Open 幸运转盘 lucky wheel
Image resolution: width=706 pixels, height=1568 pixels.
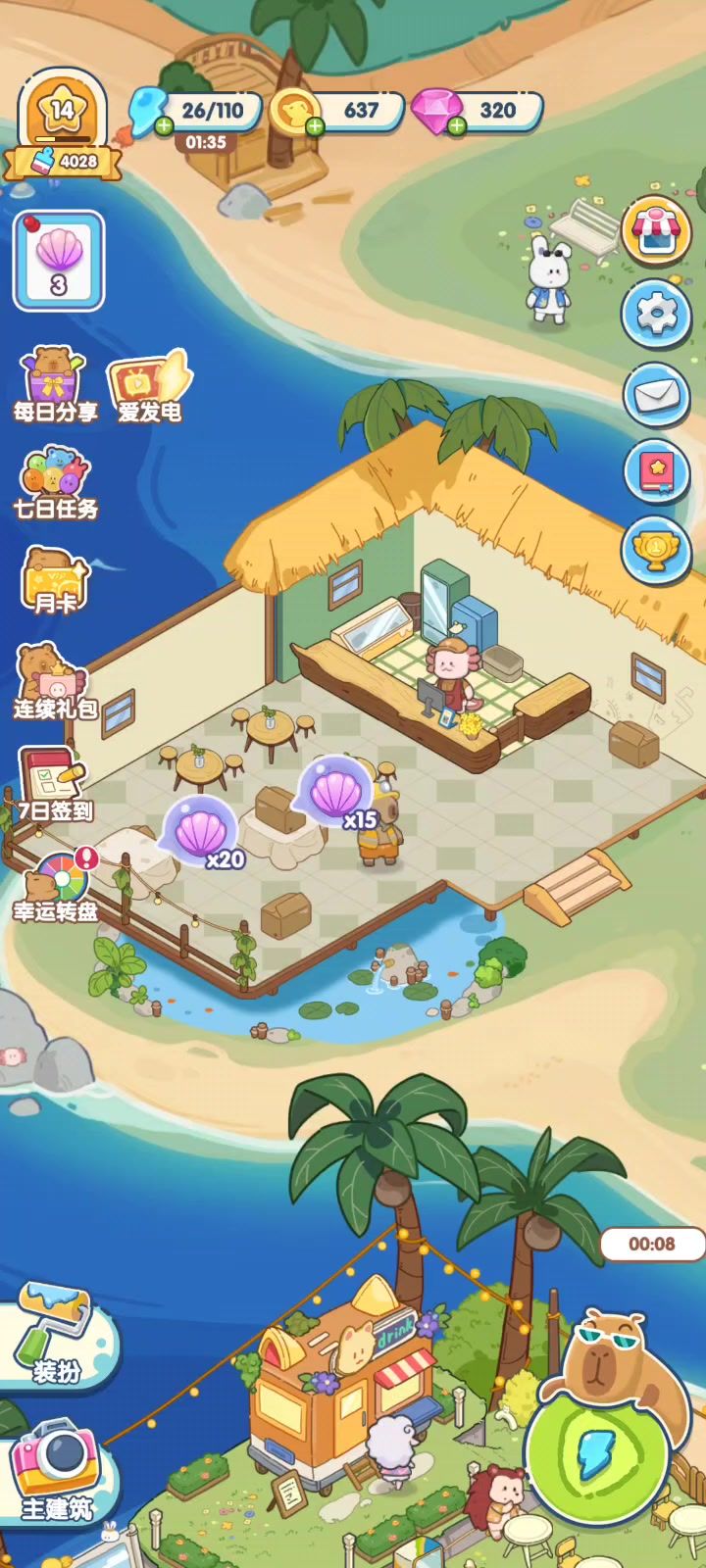[x=55, y=885]
